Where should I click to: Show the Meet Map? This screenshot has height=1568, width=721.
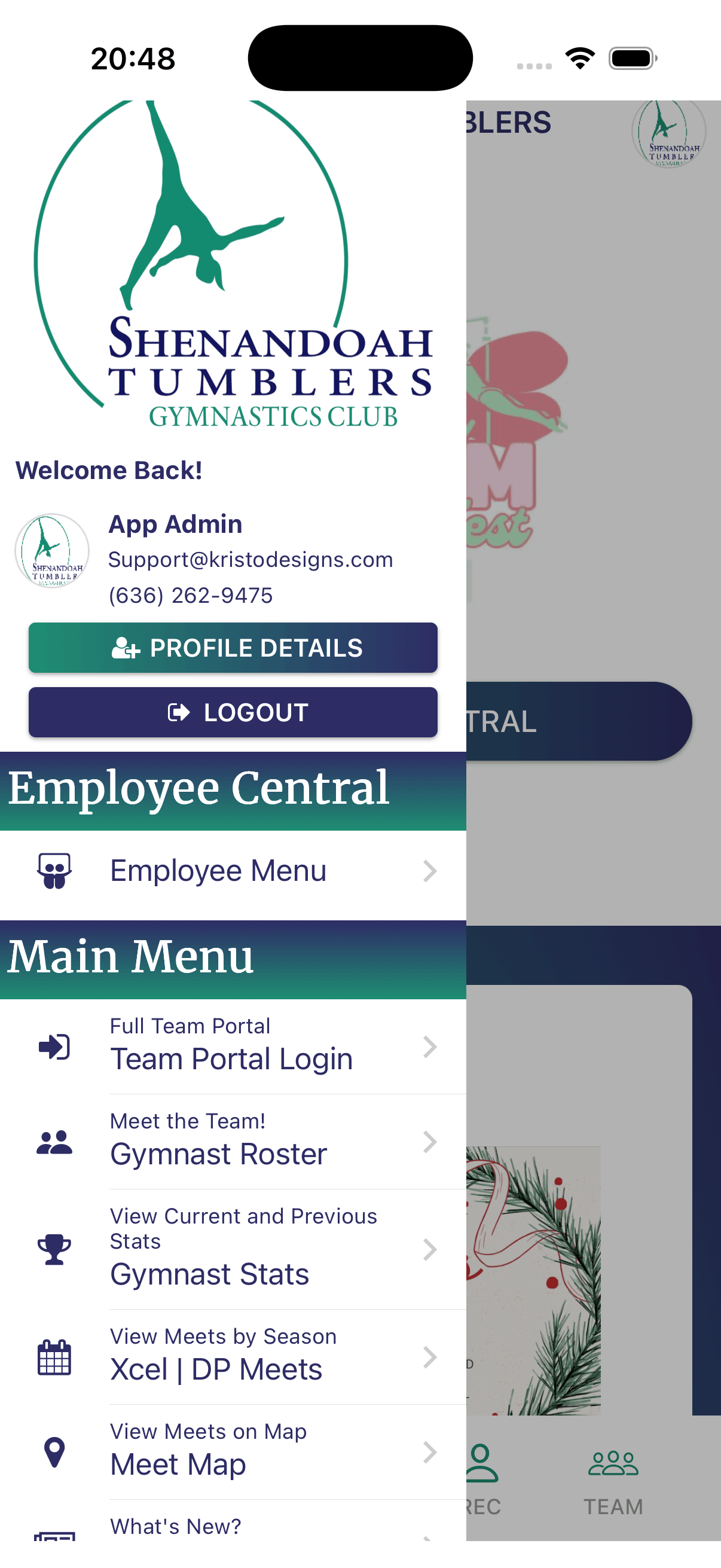pyautogui.click(x=233, y=1452)
